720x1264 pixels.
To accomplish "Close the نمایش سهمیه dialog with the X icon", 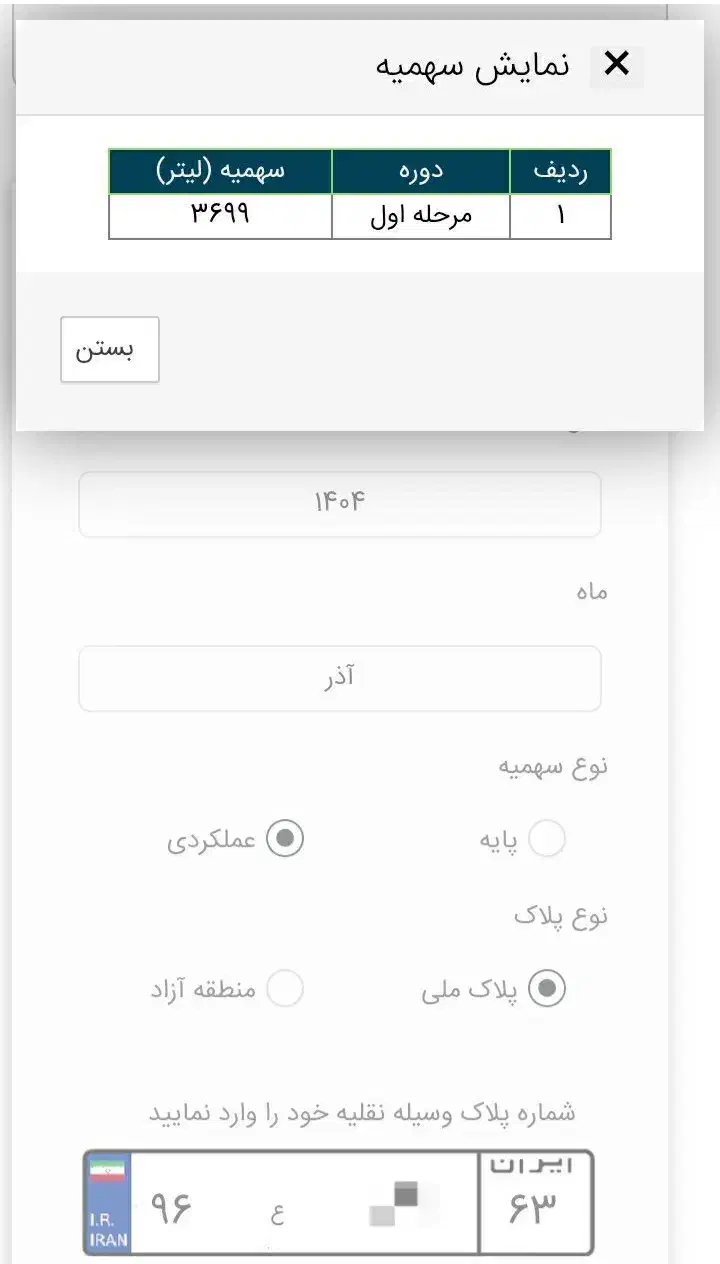I will [617, 63].
